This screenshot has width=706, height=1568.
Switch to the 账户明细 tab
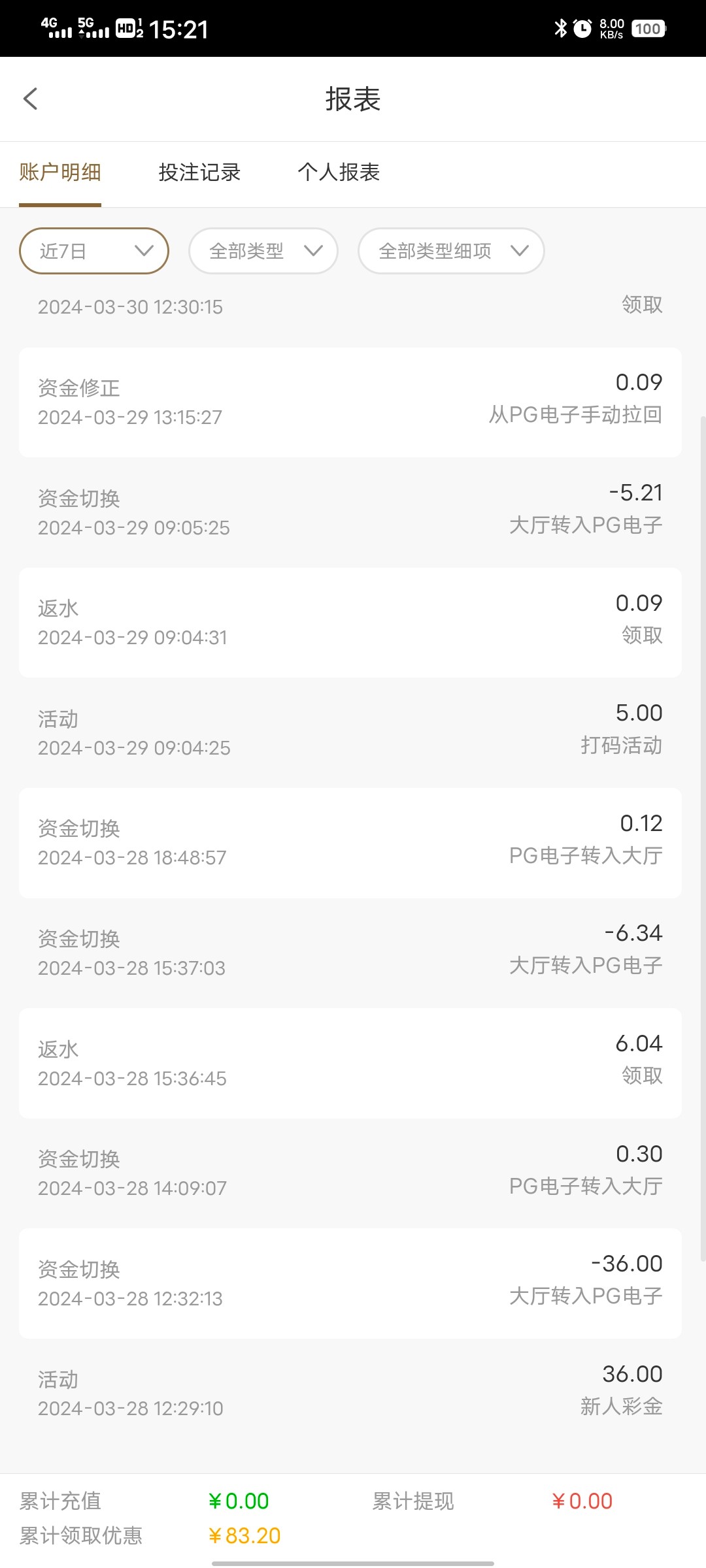60,172
